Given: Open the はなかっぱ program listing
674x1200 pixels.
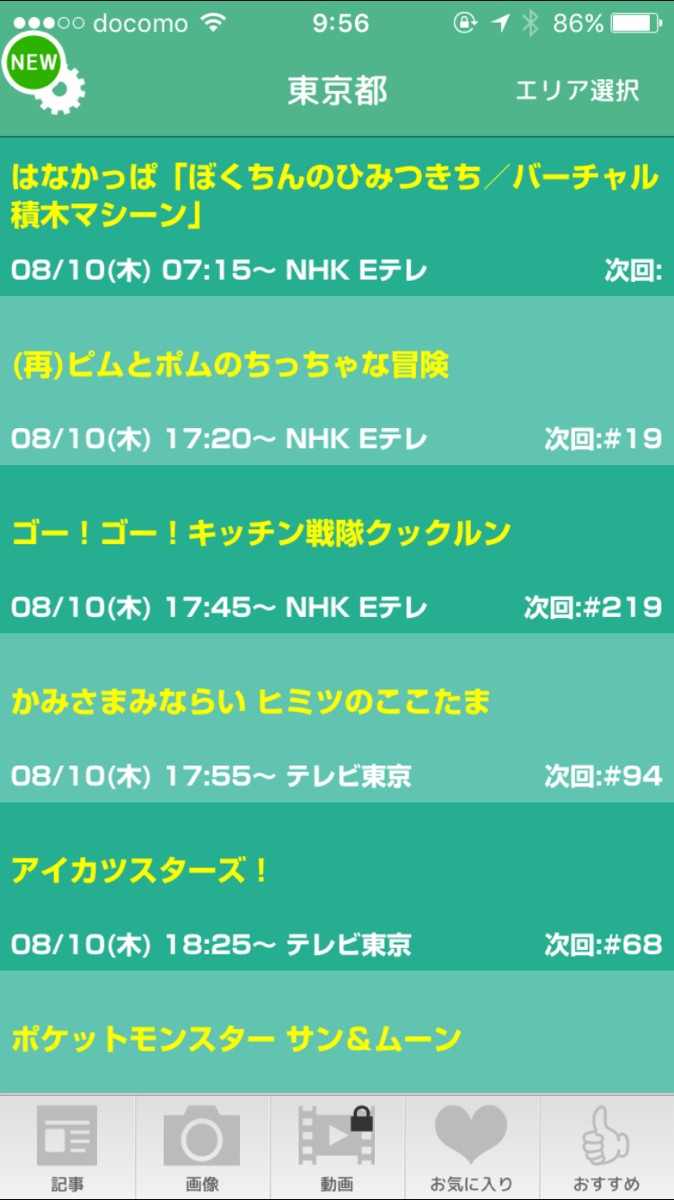Looking at the screenshot, I should pyautogui.click(x=337, y=217).
